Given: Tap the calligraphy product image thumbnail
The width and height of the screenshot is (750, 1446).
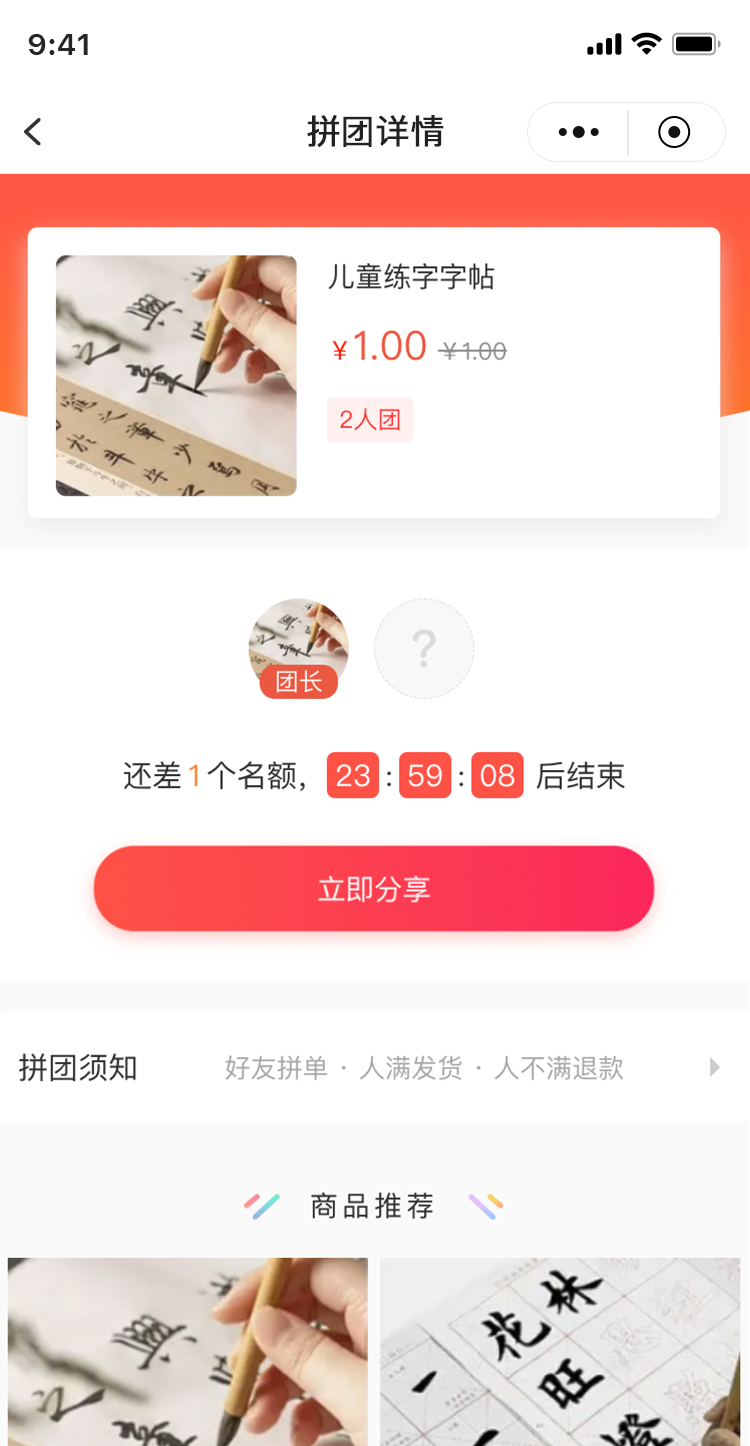Looking at the screenshot, I should (176, 375).
